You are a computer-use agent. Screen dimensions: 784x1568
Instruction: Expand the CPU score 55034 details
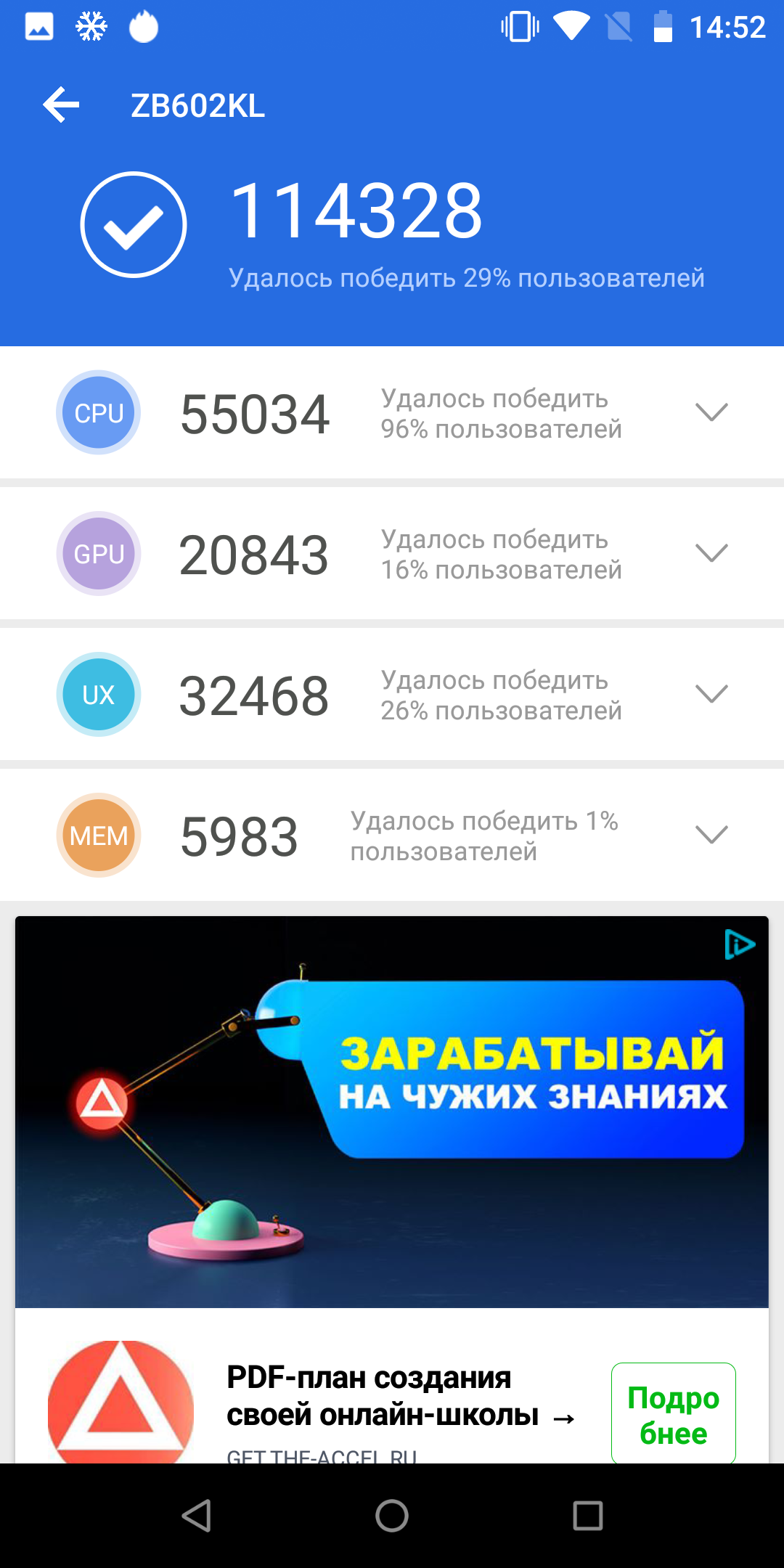click(711, 412)
